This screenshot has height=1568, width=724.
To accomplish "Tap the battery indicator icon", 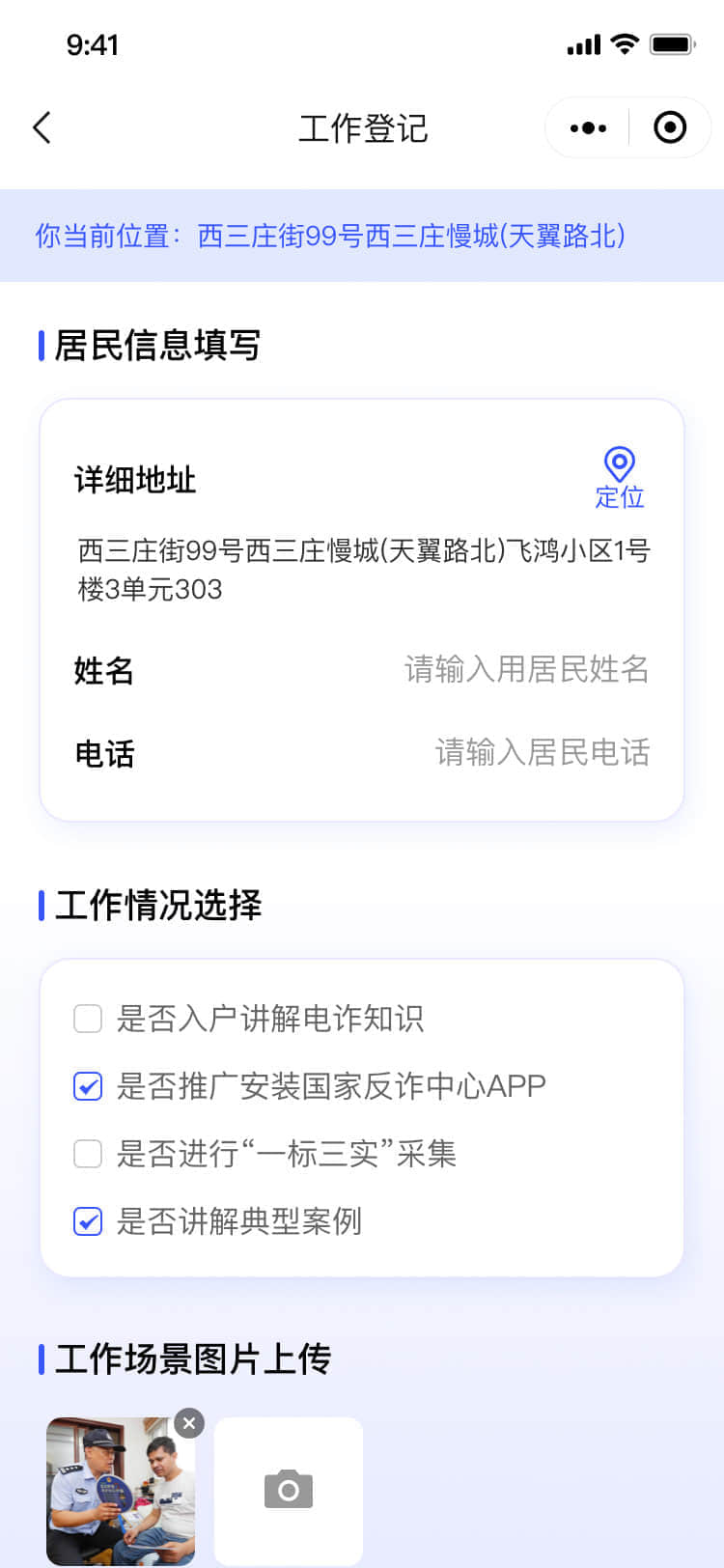I will click(675, 43).
